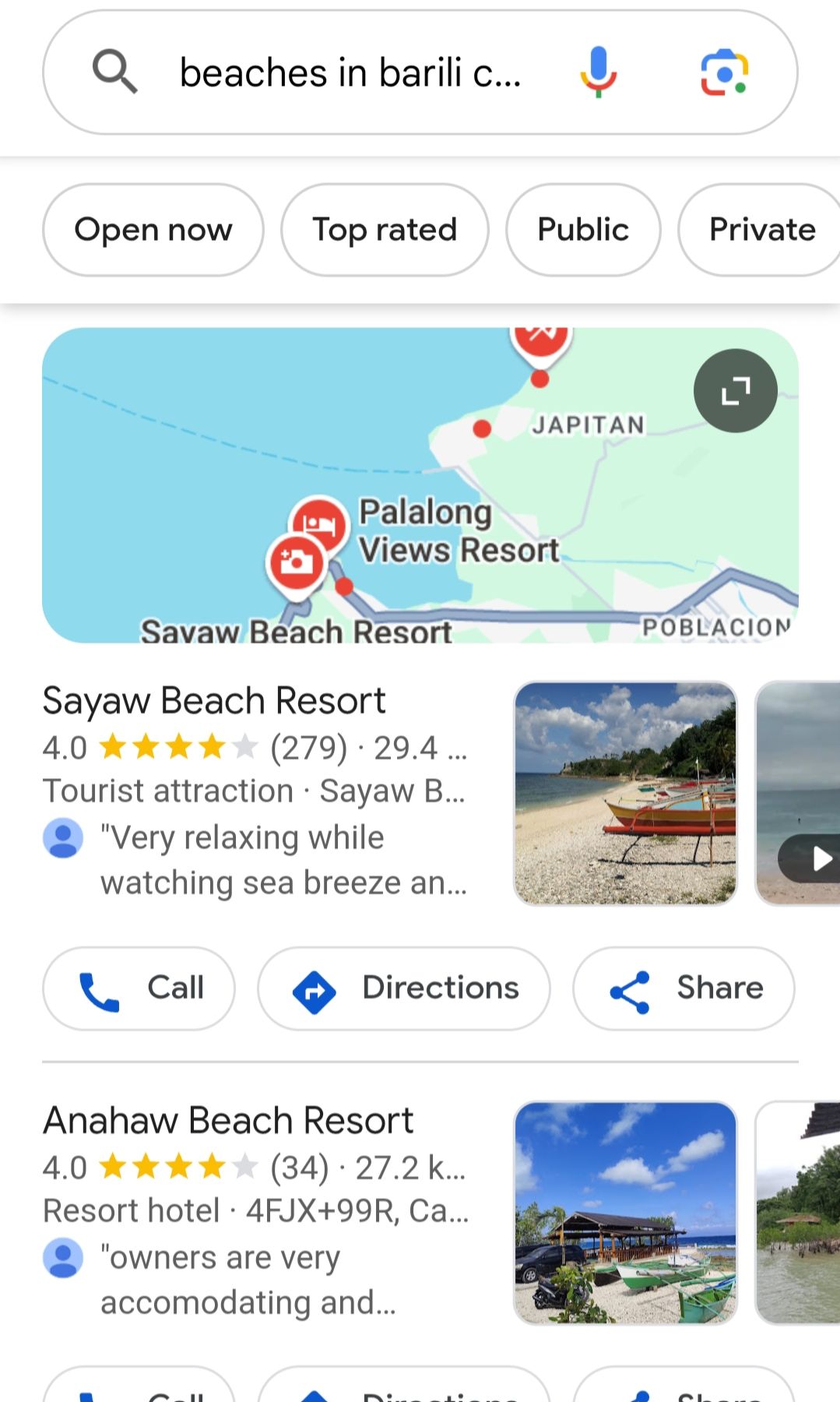Screen dimensions: 840x1402
Task: Filter results by Top rated
Action: point(385,230)
